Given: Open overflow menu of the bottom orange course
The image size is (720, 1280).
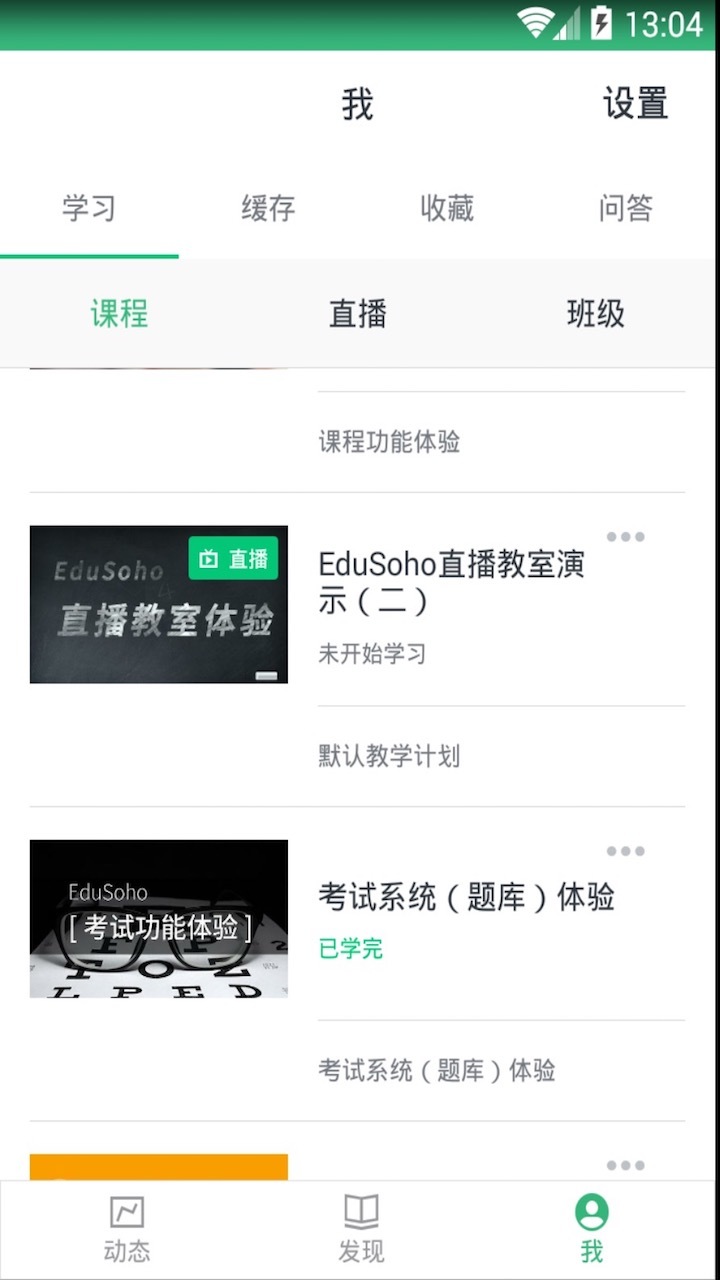Looking at the screenshot, I should (x=625, y=1164).
